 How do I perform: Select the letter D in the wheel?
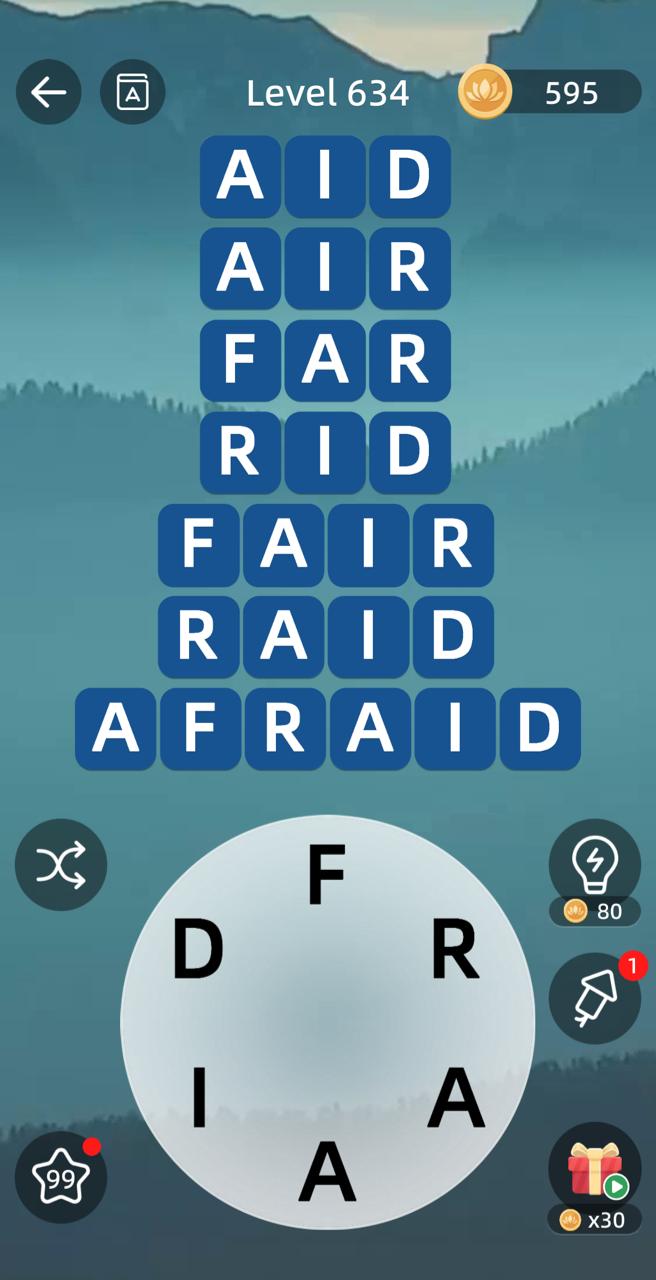click(x=198, y=950)
